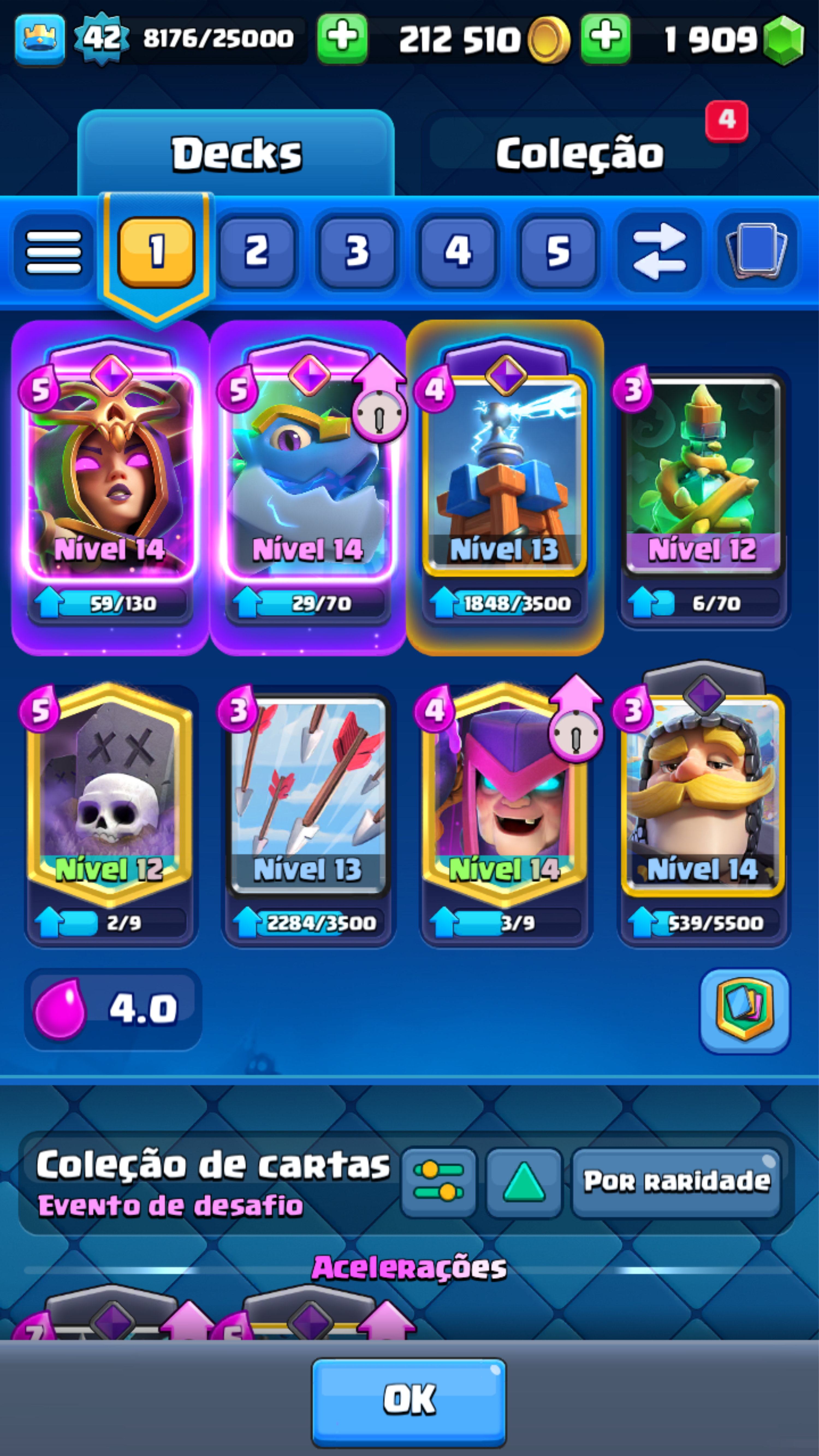Tap the plus button beside experience points
Viewport: 819px width, 1456px height.
pyautogui.click(x=342, y=39)
